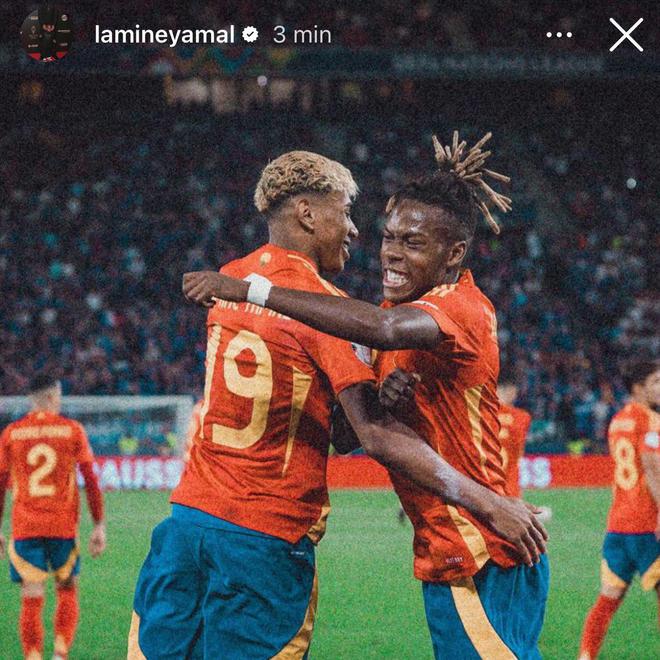660x660 pixels.
Task: Open the three-dot story options menu
Action: pyautogui.click(x=559, y=35)
